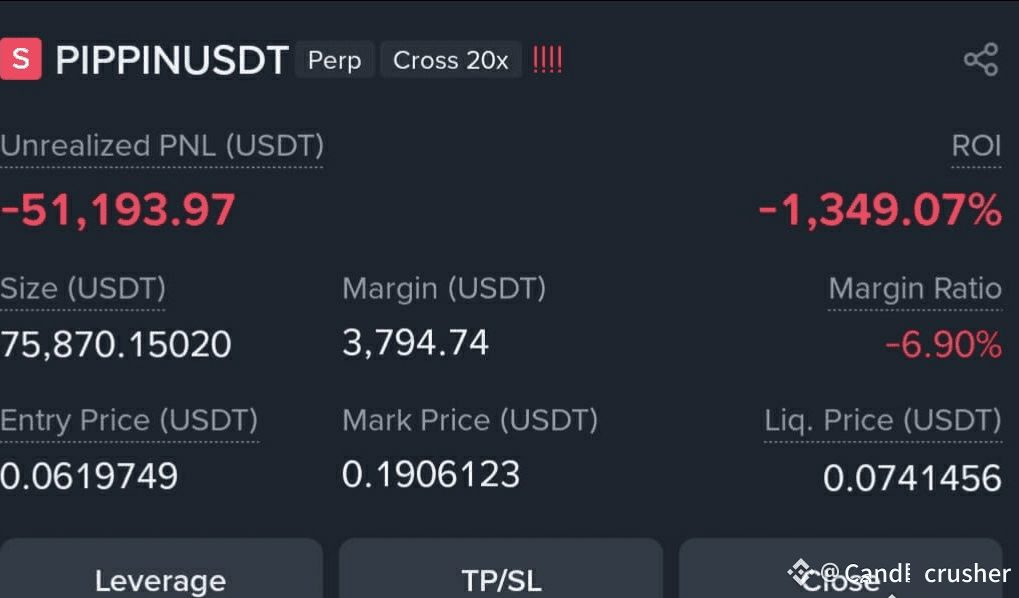Show the ROI explanation

[x=976, y=146]
